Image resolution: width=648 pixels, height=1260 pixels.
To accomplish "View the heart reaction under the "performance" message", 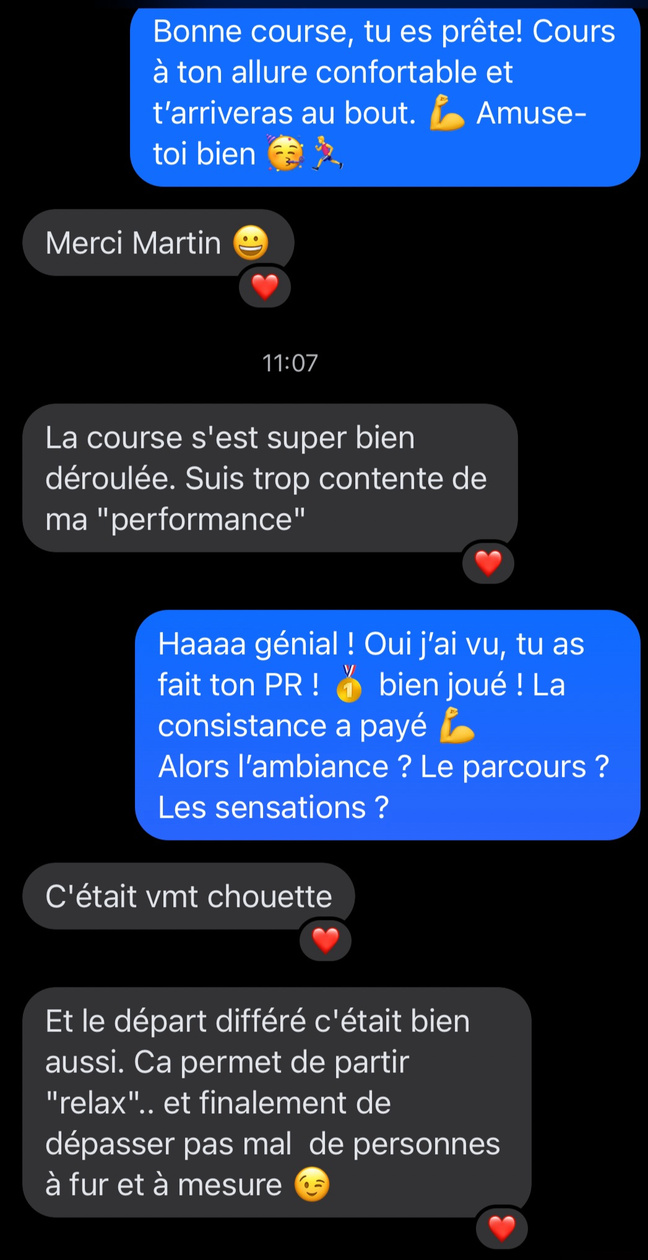I will pos(487,563).
